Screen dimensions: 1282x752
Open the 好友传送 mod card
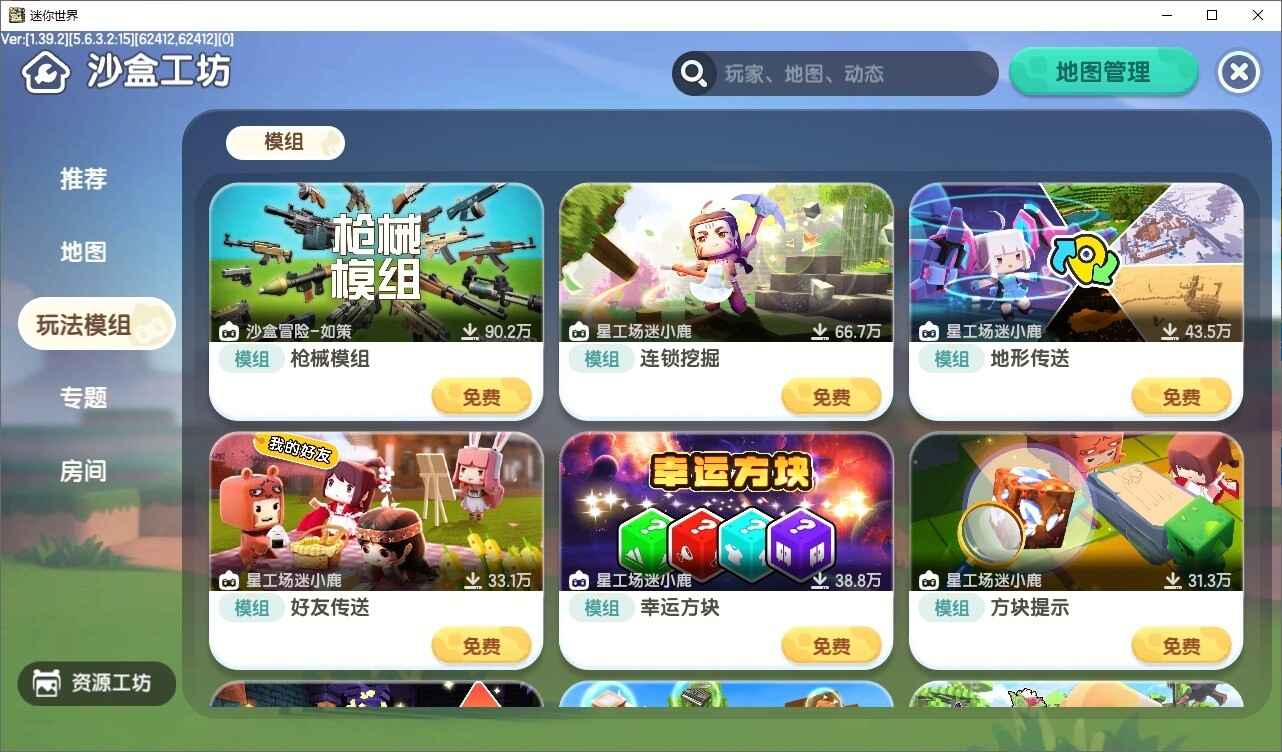(376, 512)
